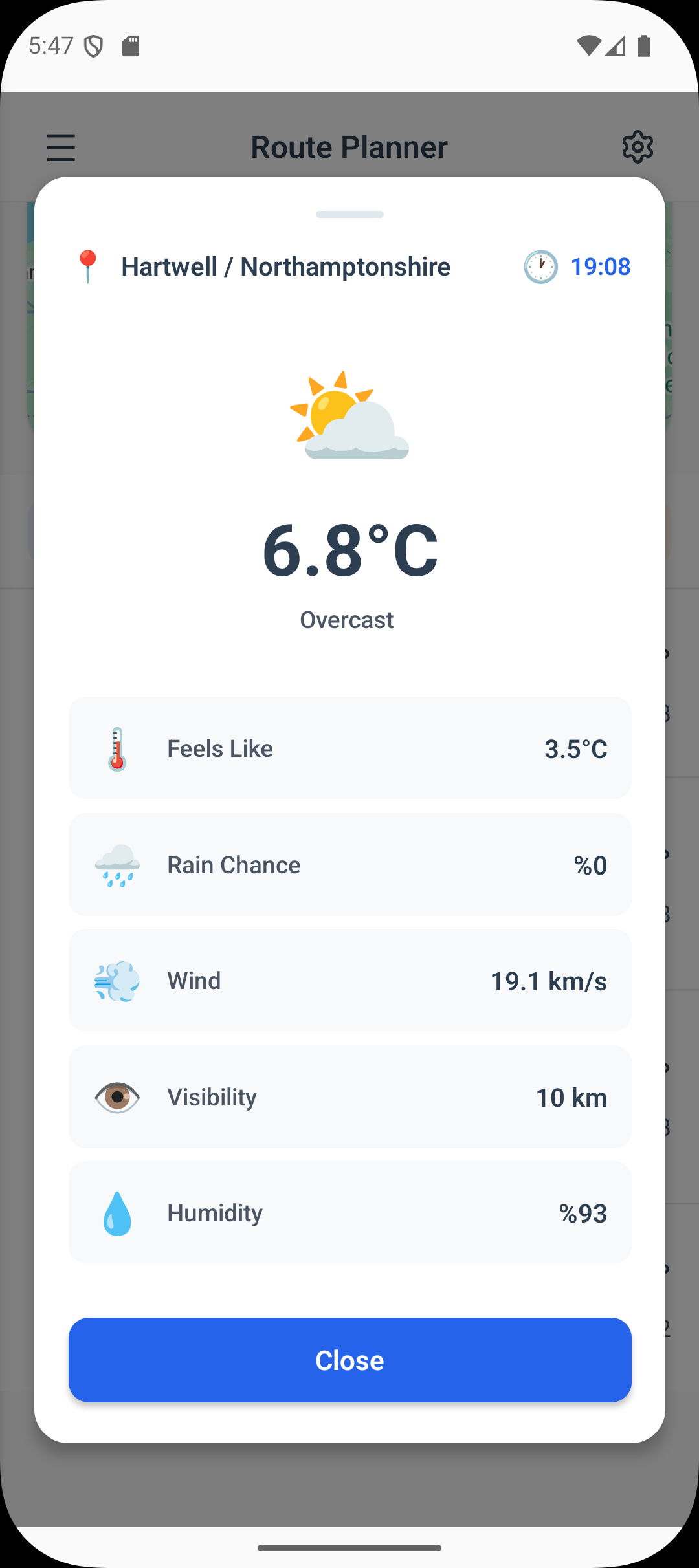Tap the Hartwell / Northamptonshire location name

[286, 267]
